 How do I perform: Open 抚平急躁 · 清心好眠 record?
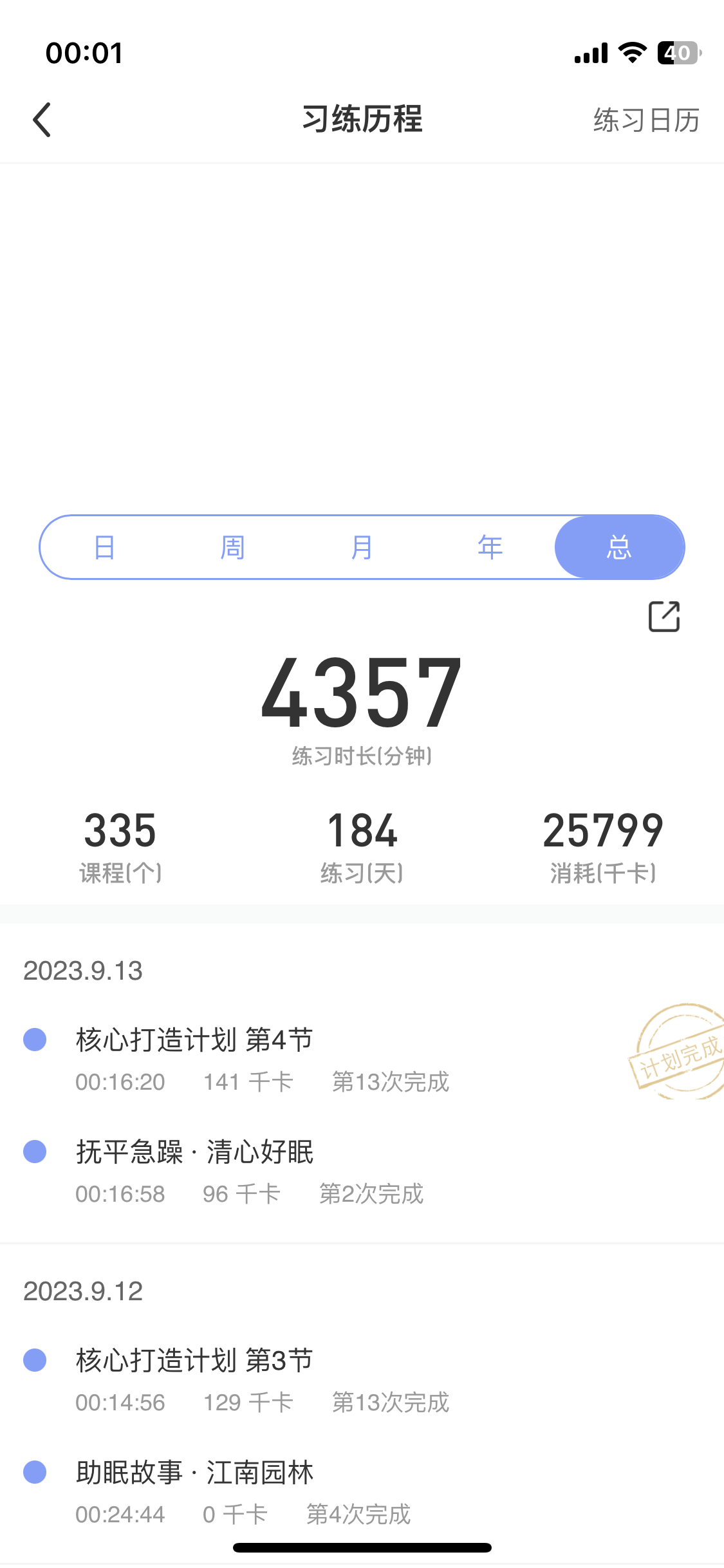click(x=362, y=1171)
